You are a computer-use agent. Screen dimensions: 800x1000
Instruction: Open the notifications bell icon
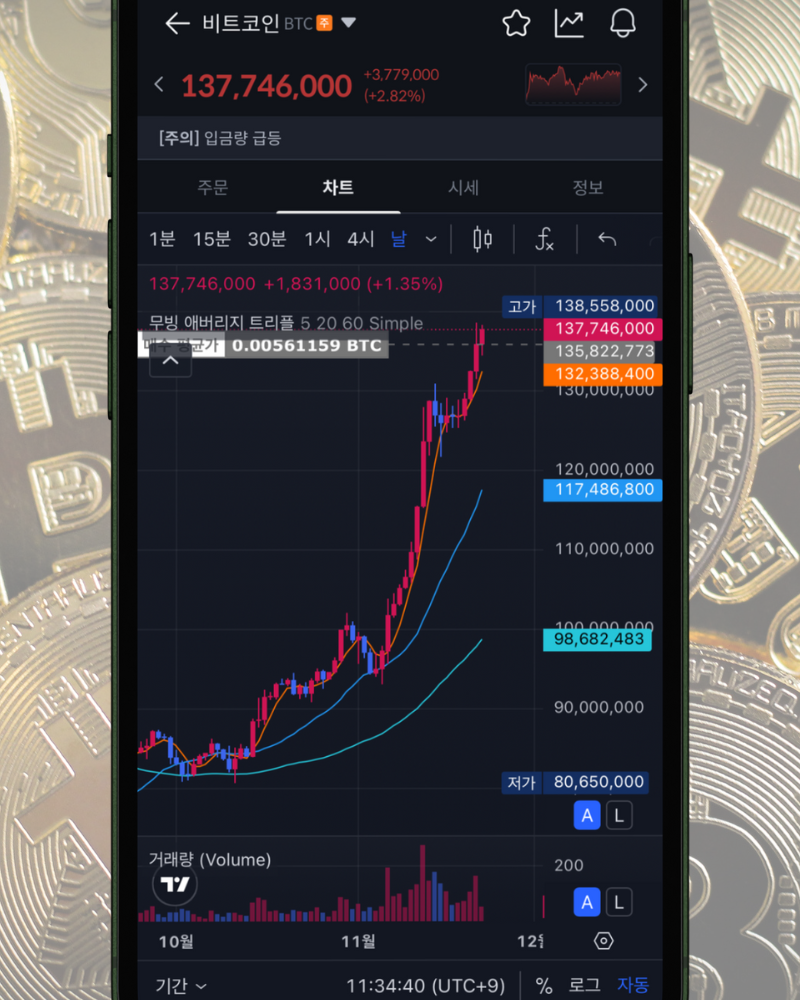pyautogui.click(x=623, y=23)
